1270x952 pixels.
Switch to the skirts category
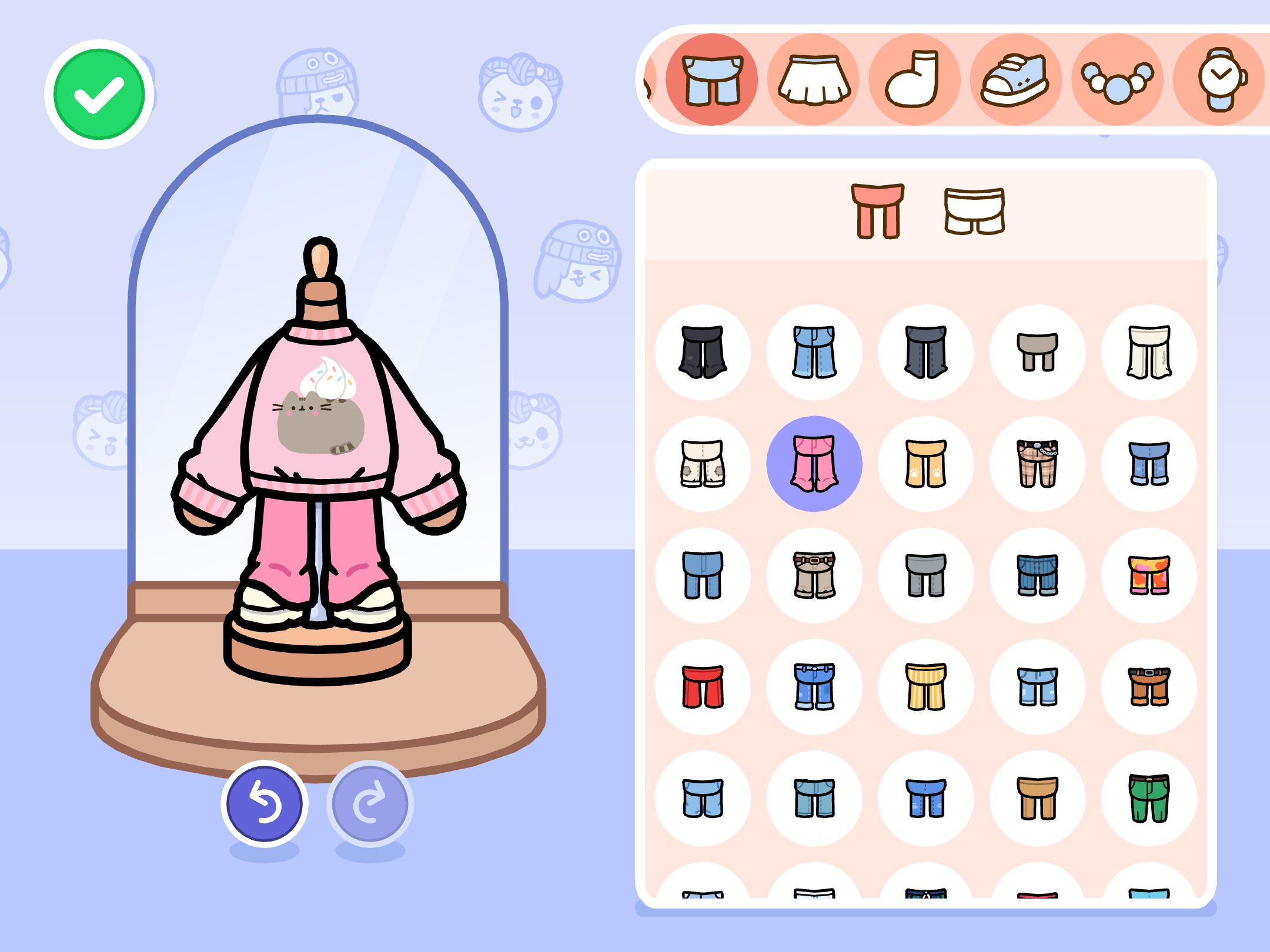click(x=814, y=79)
